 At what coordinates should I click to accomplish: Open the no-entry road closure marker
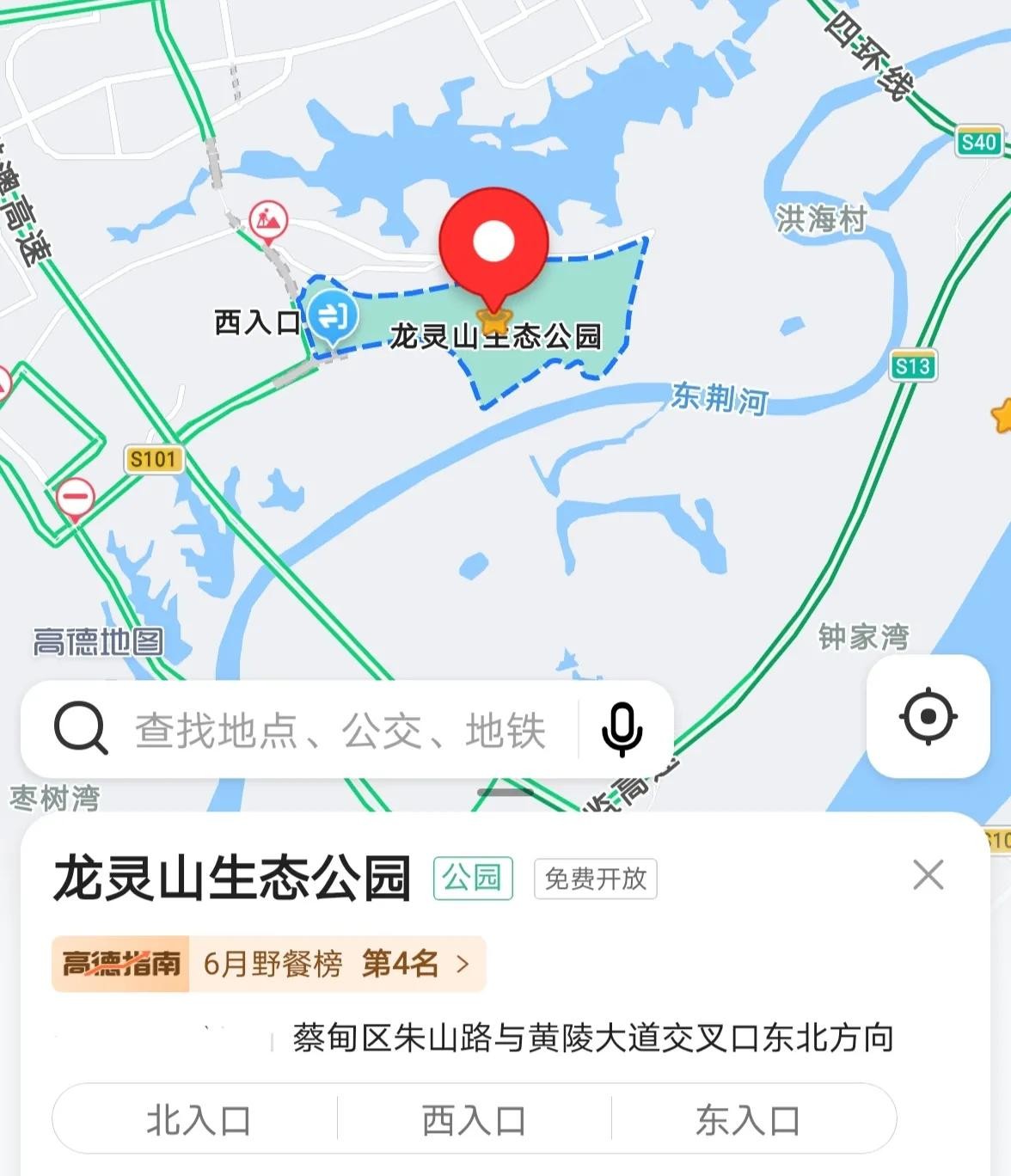coord(76,497)
